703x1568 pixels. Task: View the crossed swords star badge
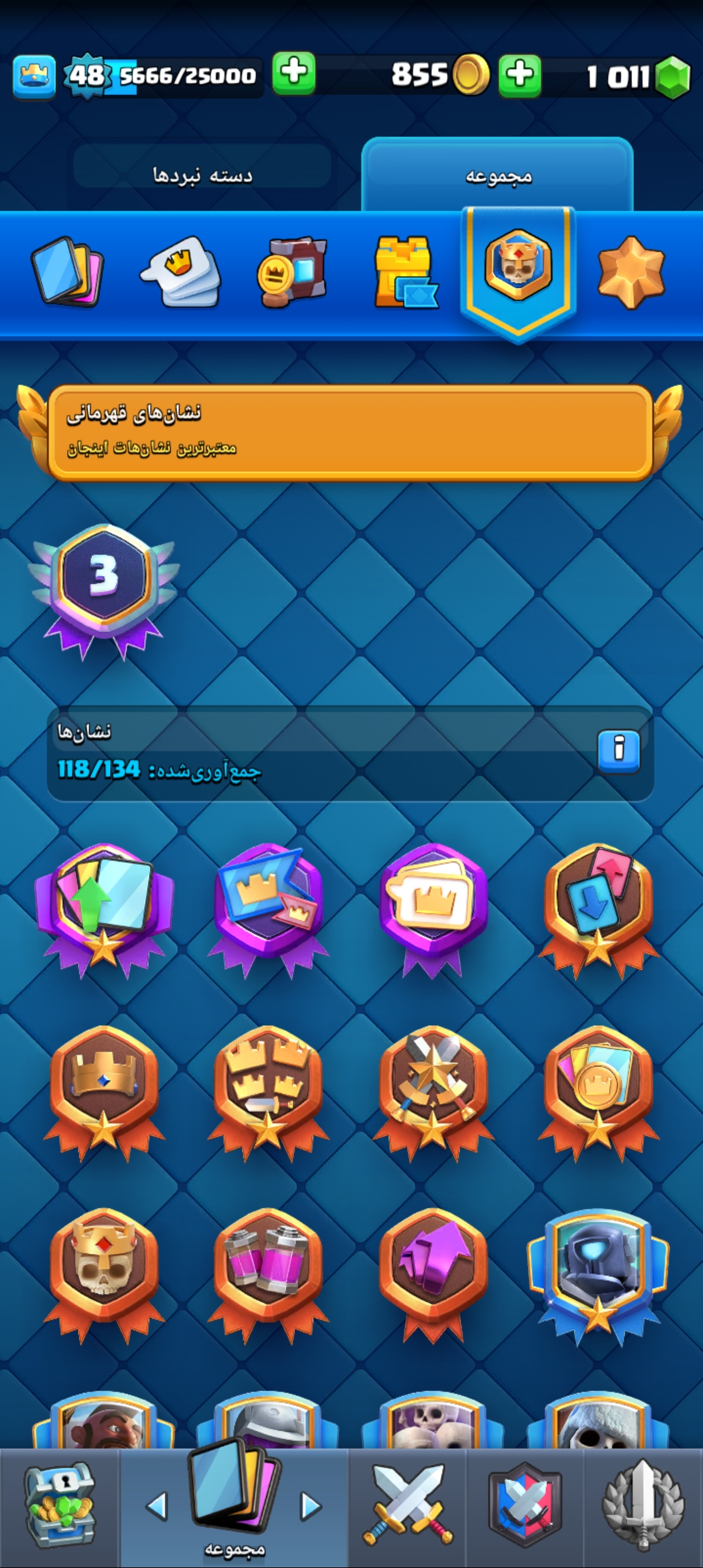(433, 1092)
